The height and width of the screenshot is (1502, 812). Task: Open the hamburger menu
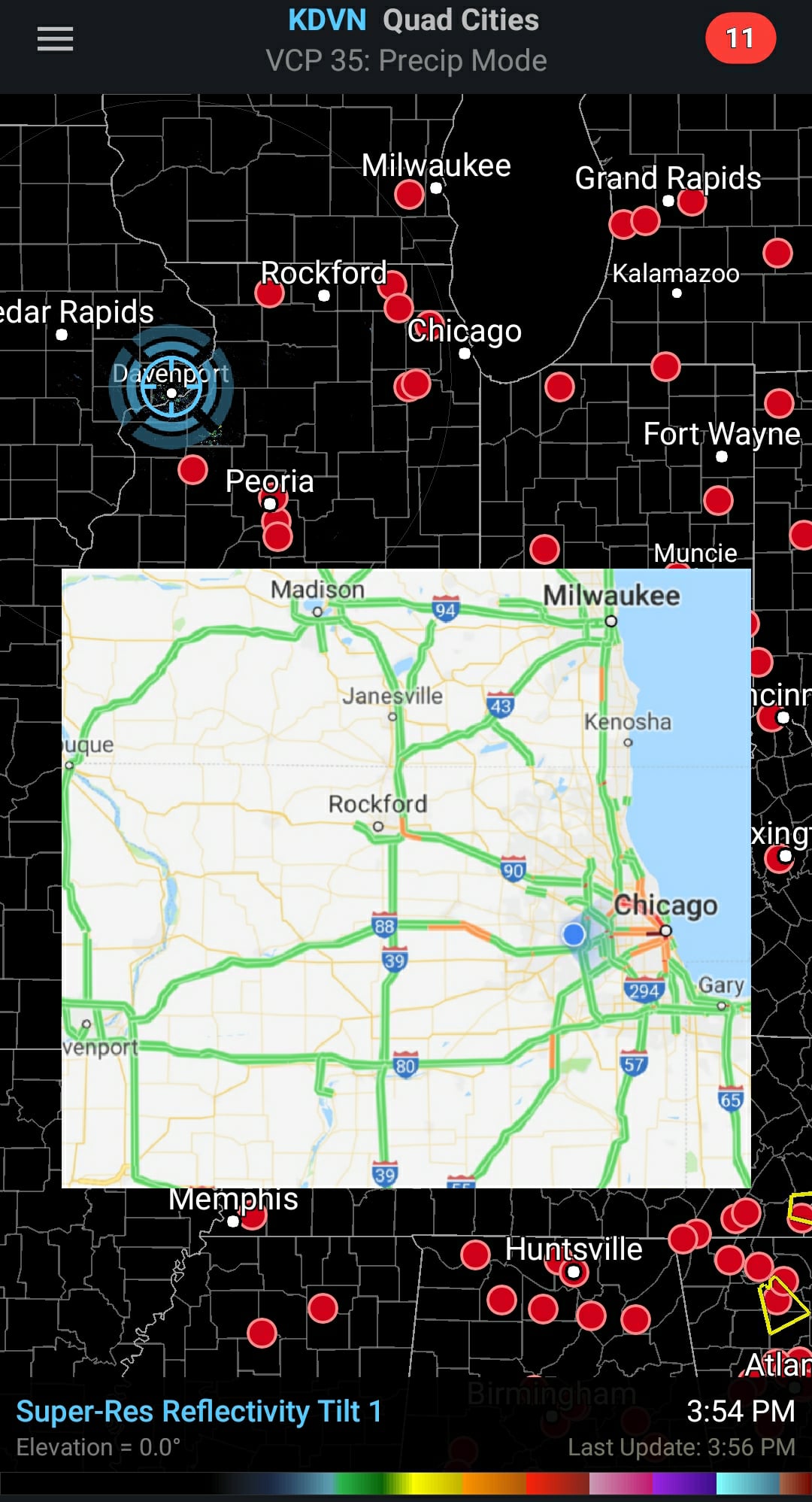[55, 39]
